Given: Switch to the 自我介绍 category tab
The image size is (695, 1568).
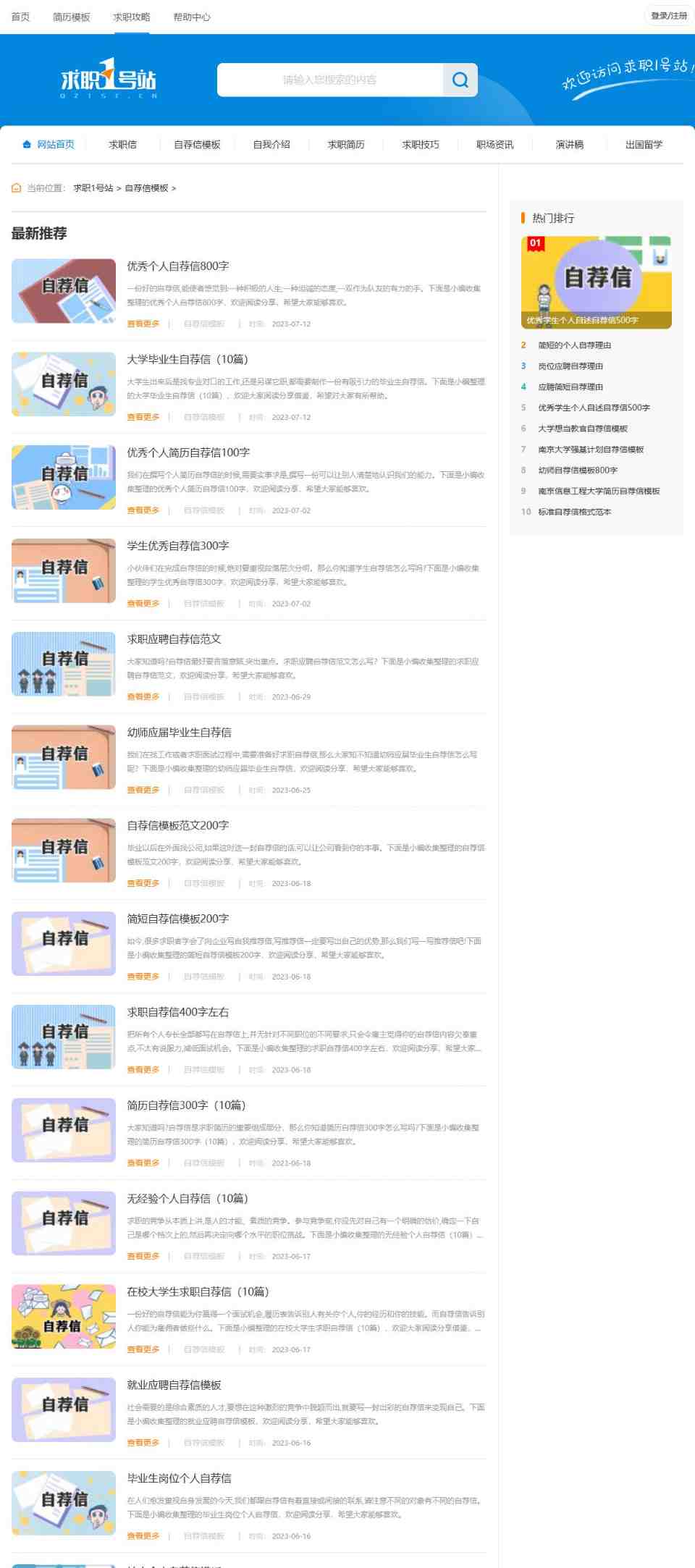Looking at the screenshot, I should coord(271,145).
